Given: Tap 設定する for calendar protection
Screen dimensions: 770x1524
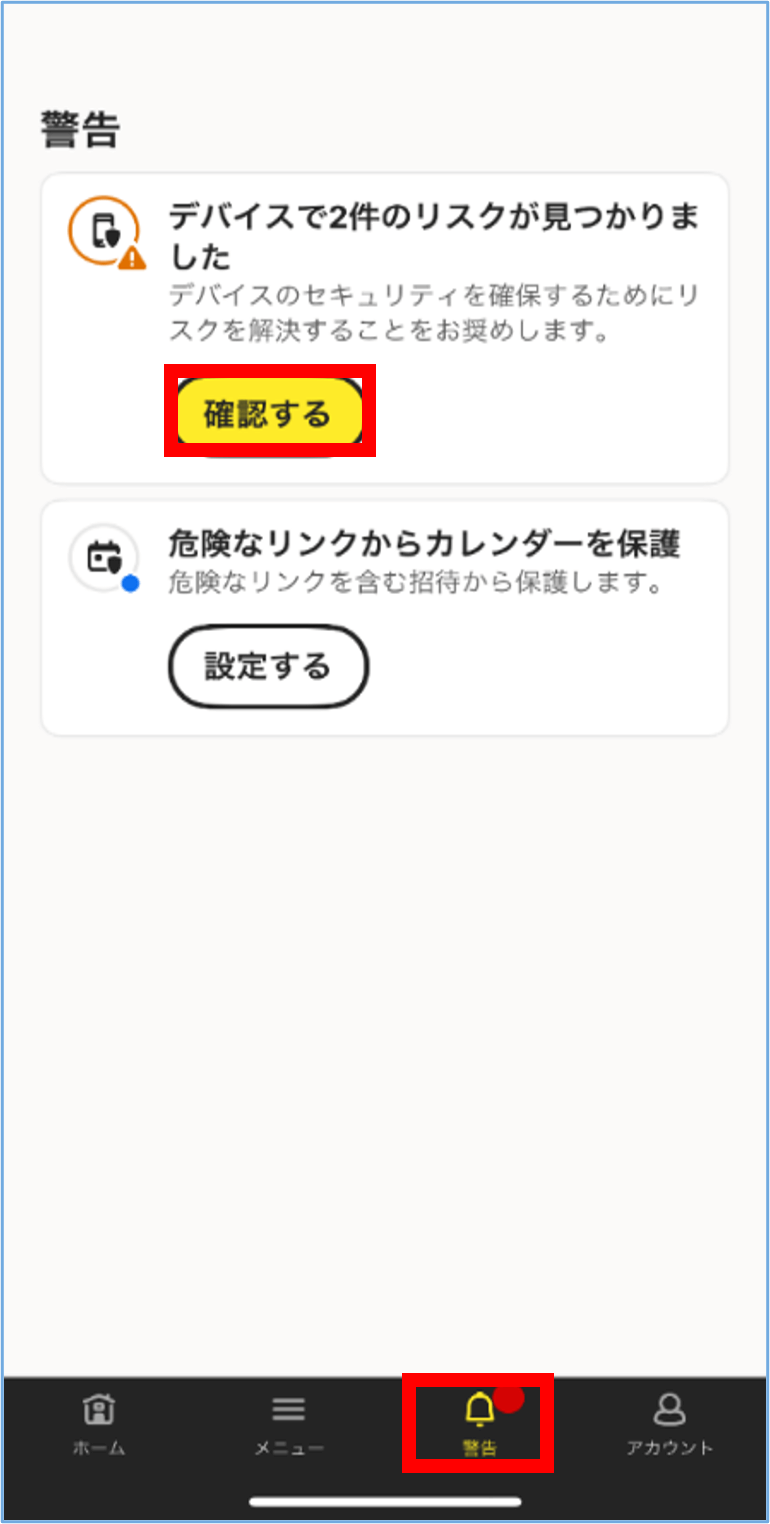Looking at the screenshot, I should point(268,666).
